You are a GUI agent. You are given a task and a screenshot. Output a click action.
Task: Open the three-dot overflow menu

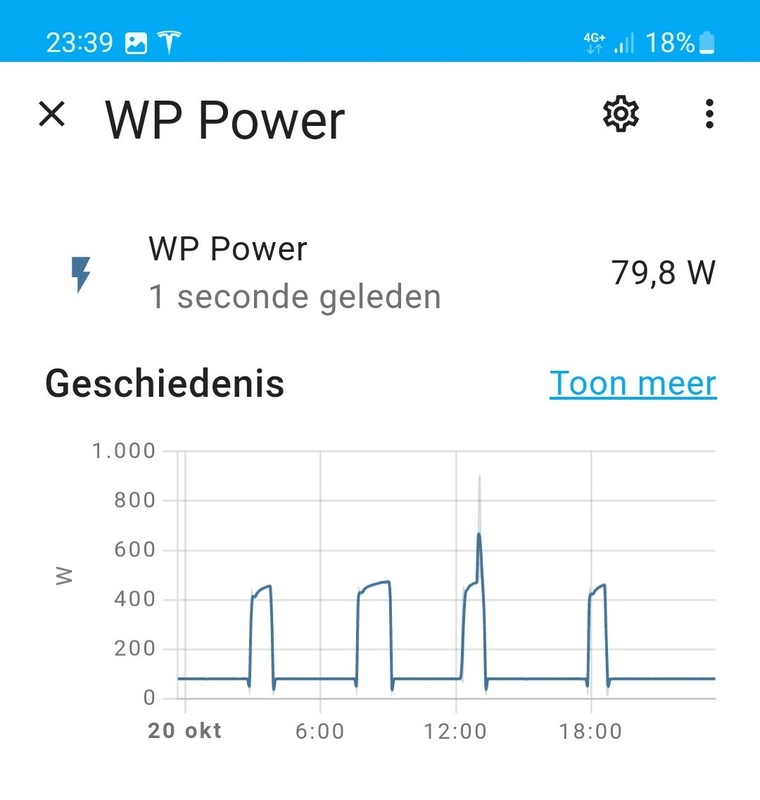click(x=709, y=115)
